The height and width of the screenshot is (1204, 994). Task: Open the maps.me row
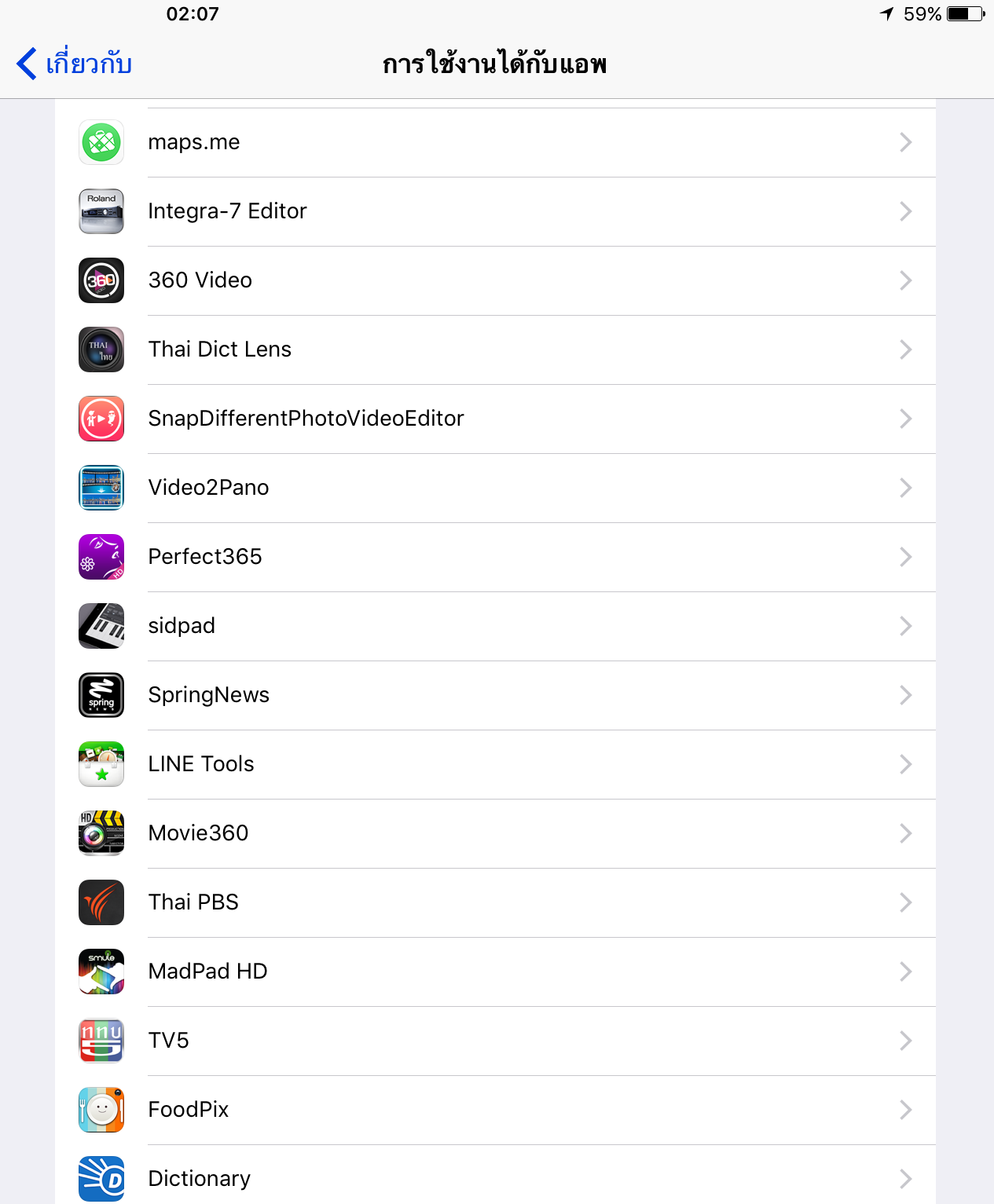tap(495, 142)
